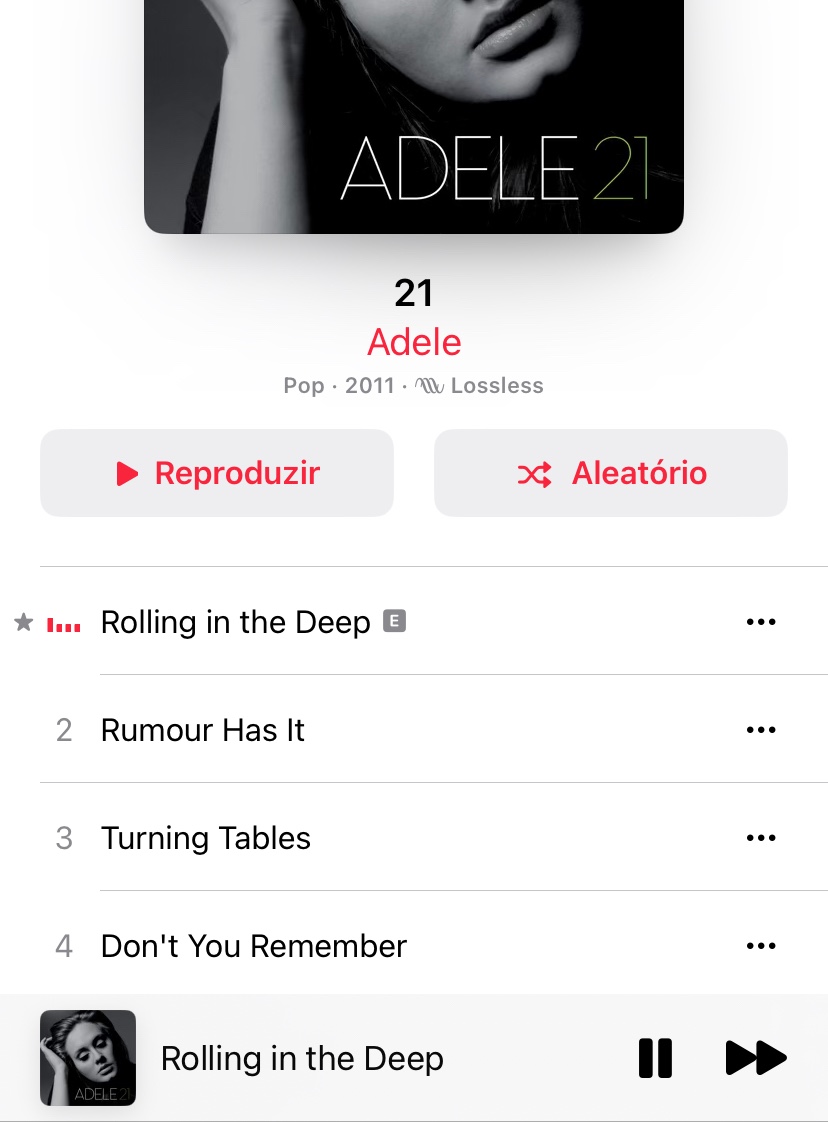This screenshot has height=1122, width=828.
Task: Start shuffle with Aleatório
Action: [610, 473]
